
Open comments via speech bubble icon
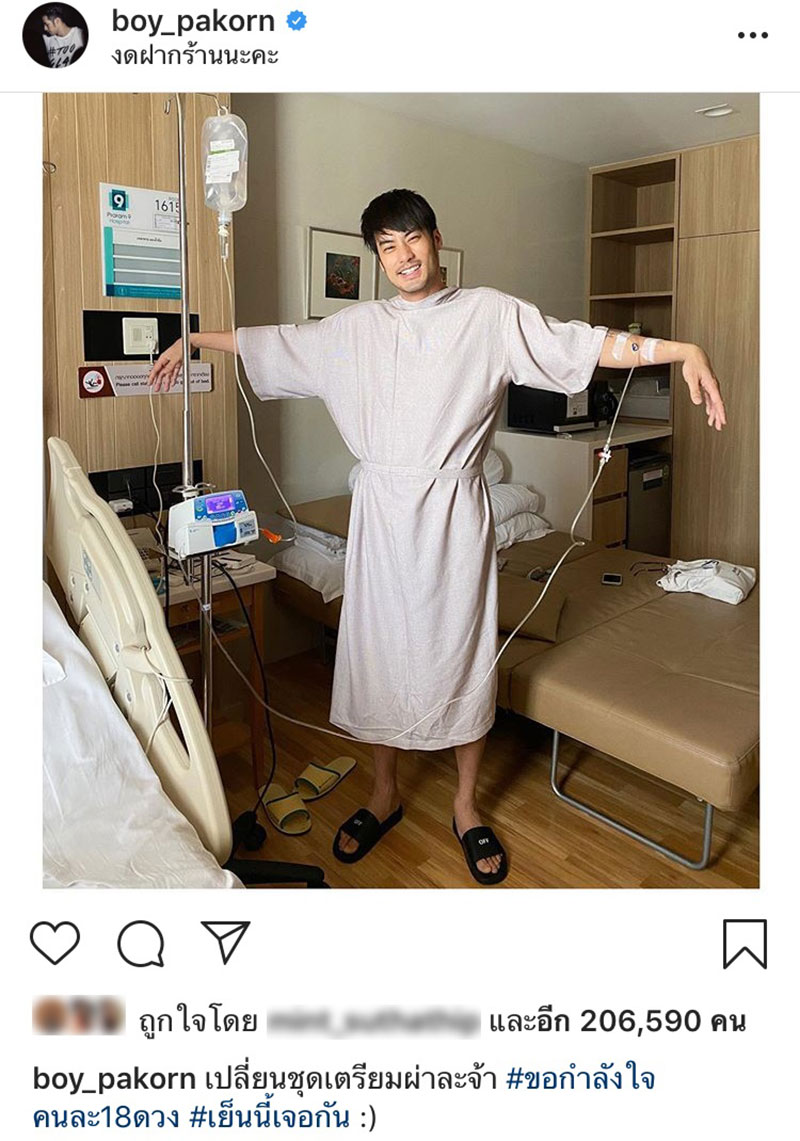click(140, 942)
